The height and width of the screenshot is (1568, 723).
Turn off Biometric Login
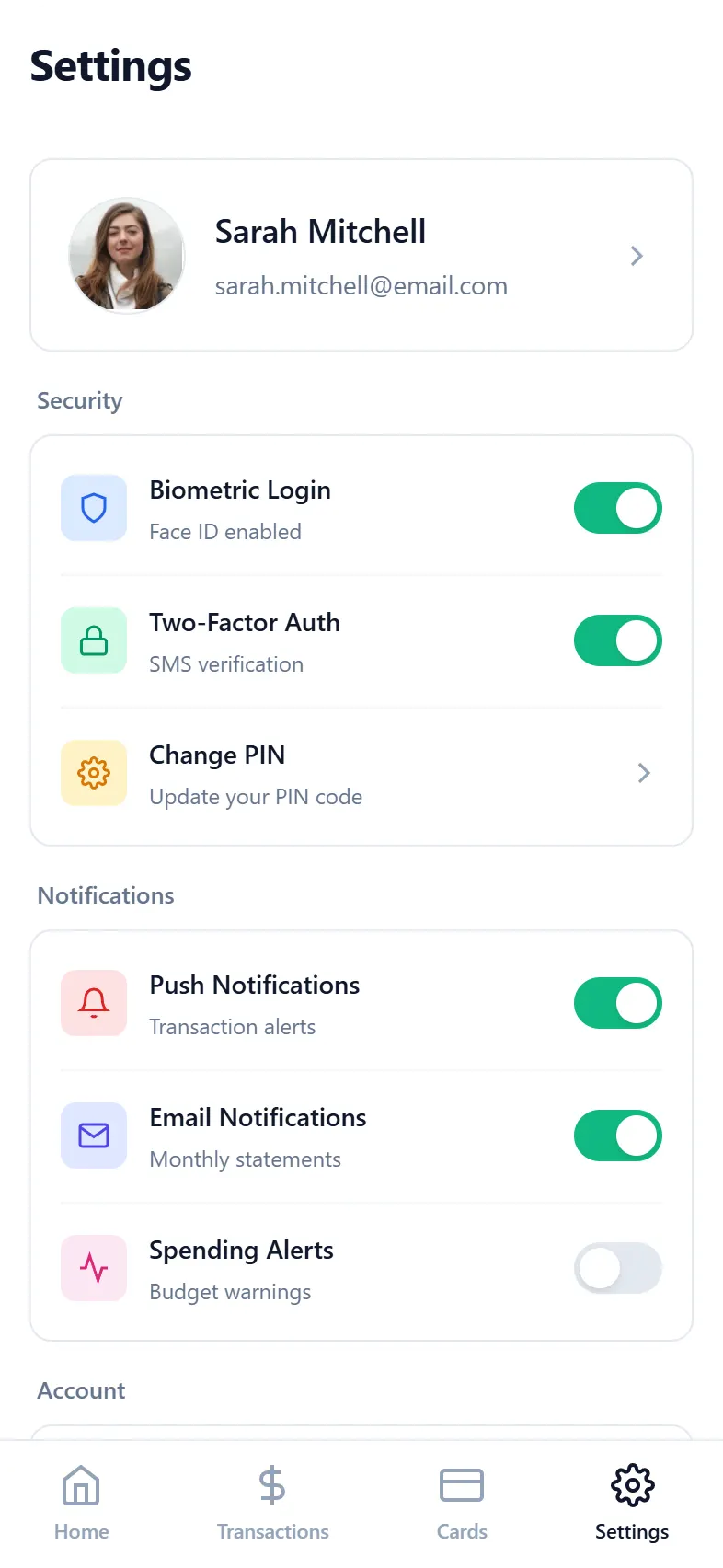point(617,508)
